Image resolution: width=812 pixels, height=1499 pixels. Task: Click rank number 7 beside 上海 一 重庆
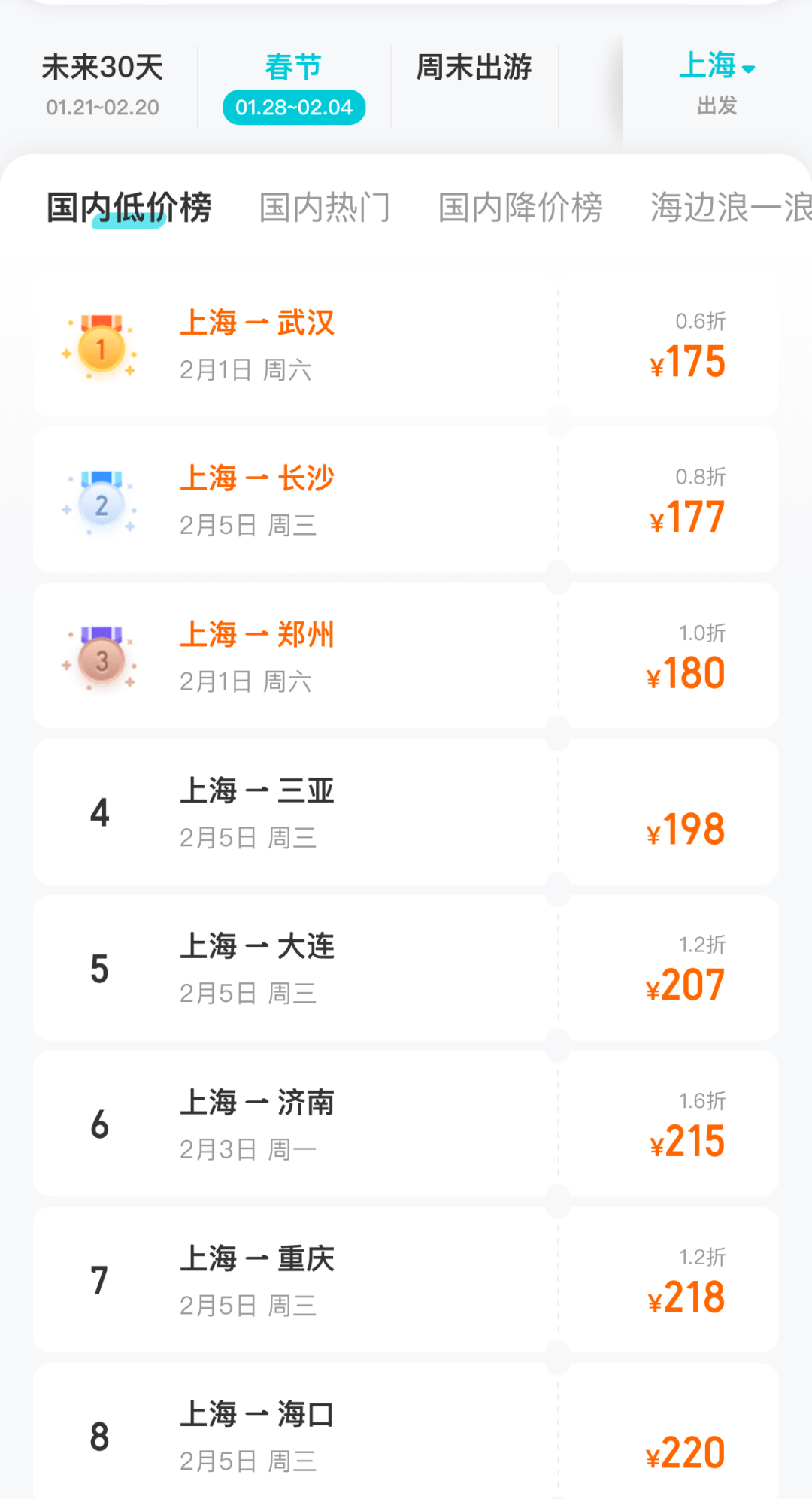[100, 1279]
